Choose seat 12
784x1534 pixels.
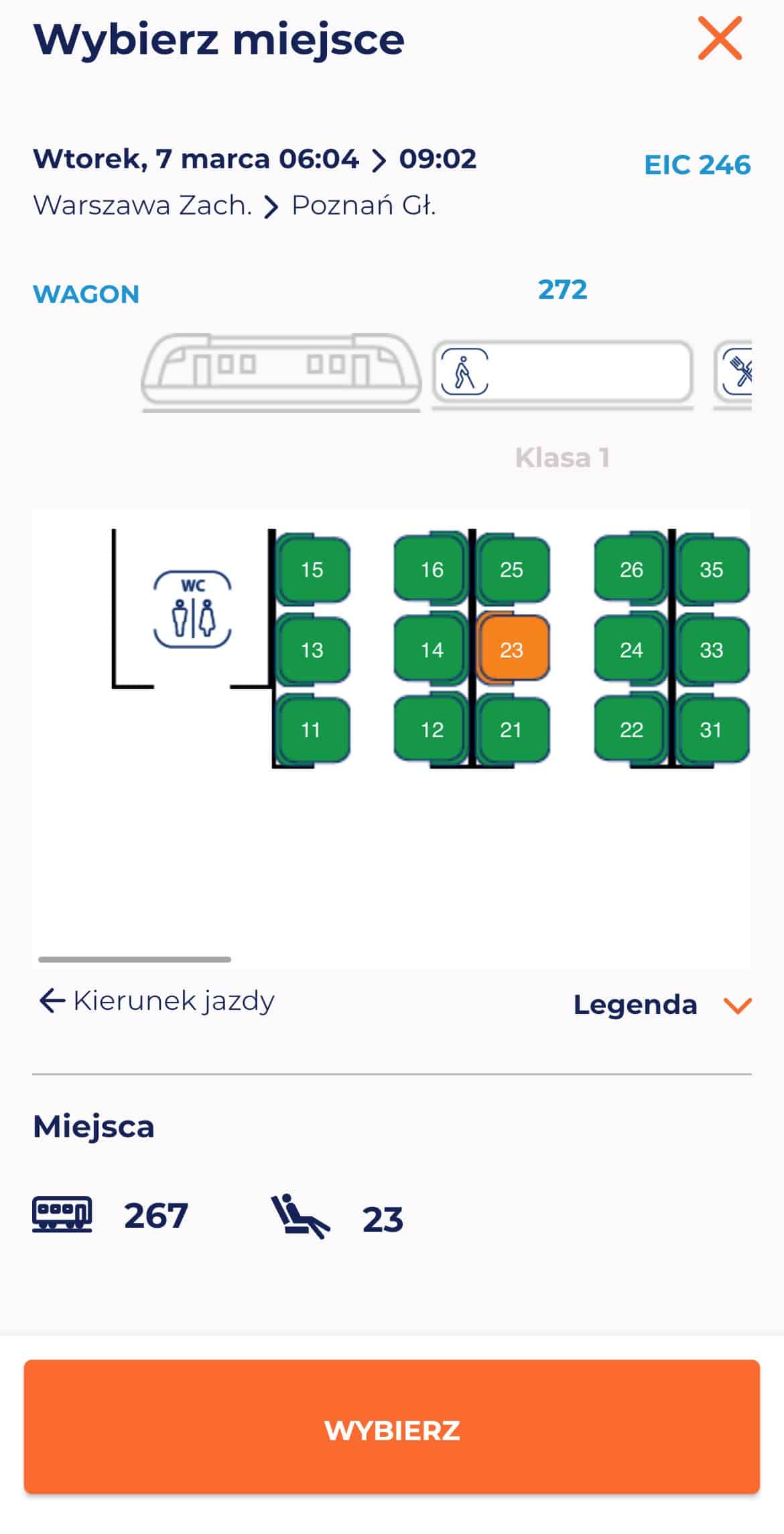click(x=432, y=729)
